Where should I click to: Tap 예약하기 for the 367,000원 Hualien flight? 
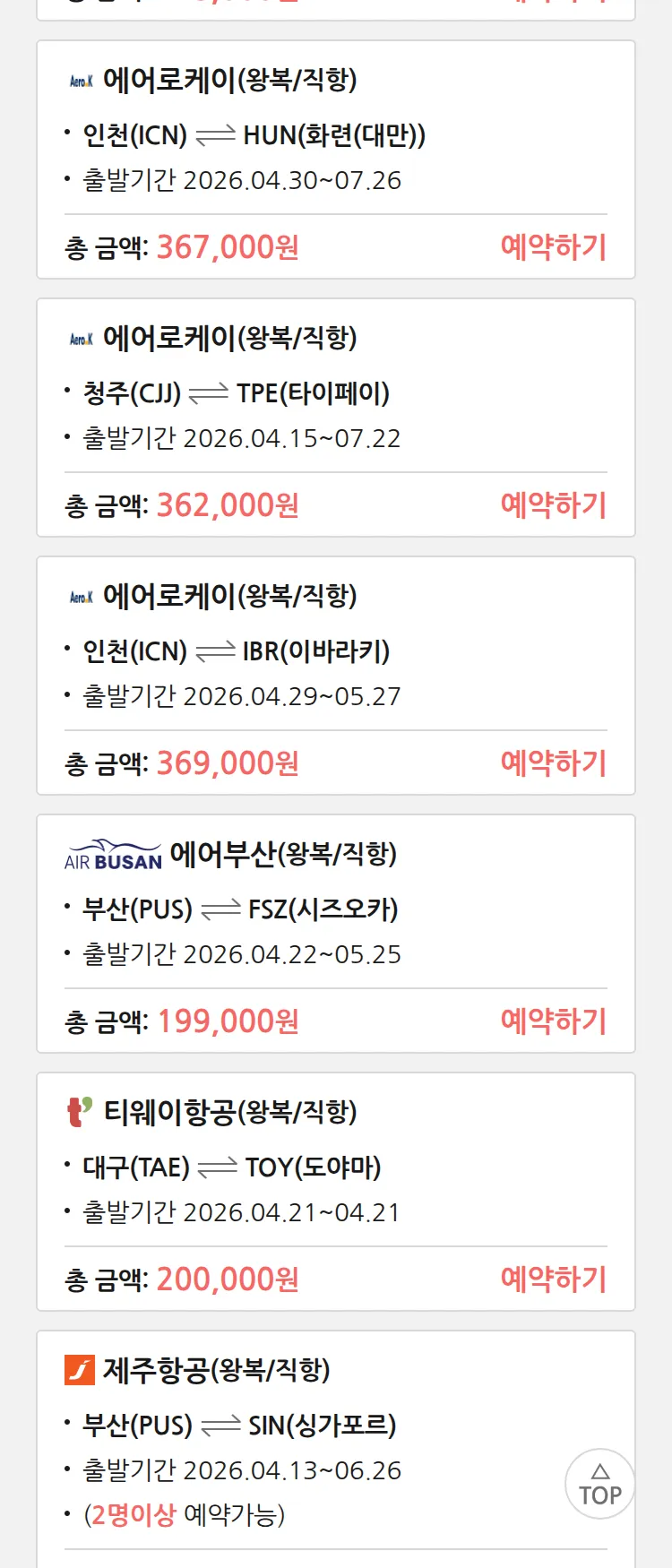[553, 247]
